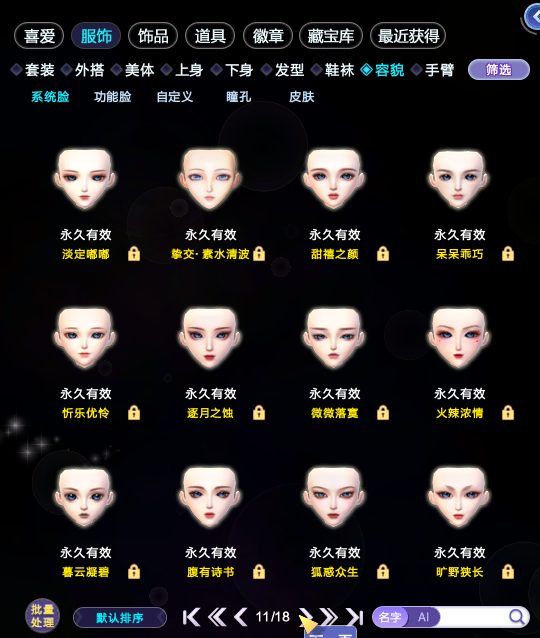Viewport: 540px width, 638px height.
Task: Switch to the 瞳孔 sub-tab
Action: click(238, 97)
